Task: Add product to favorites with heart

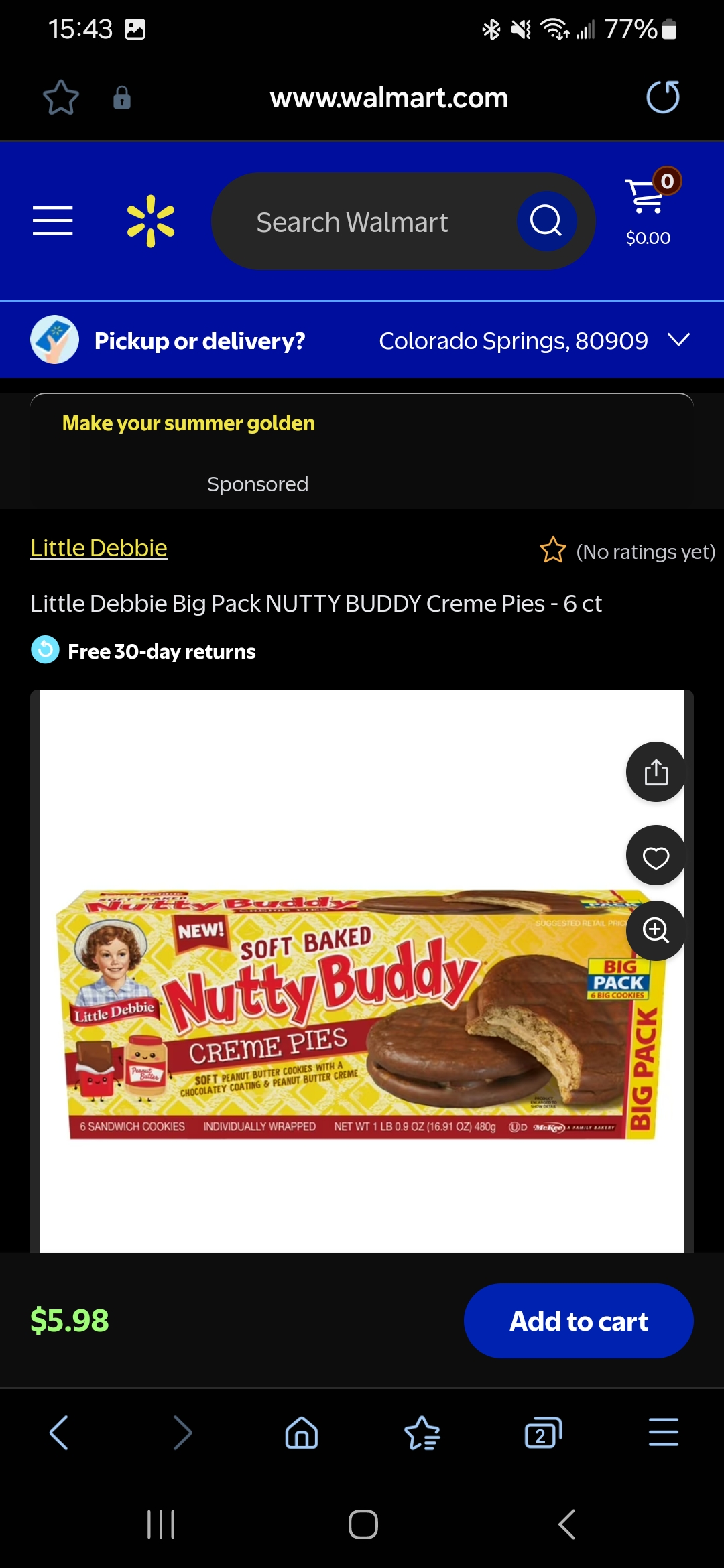Action: (x=656, y=856)
